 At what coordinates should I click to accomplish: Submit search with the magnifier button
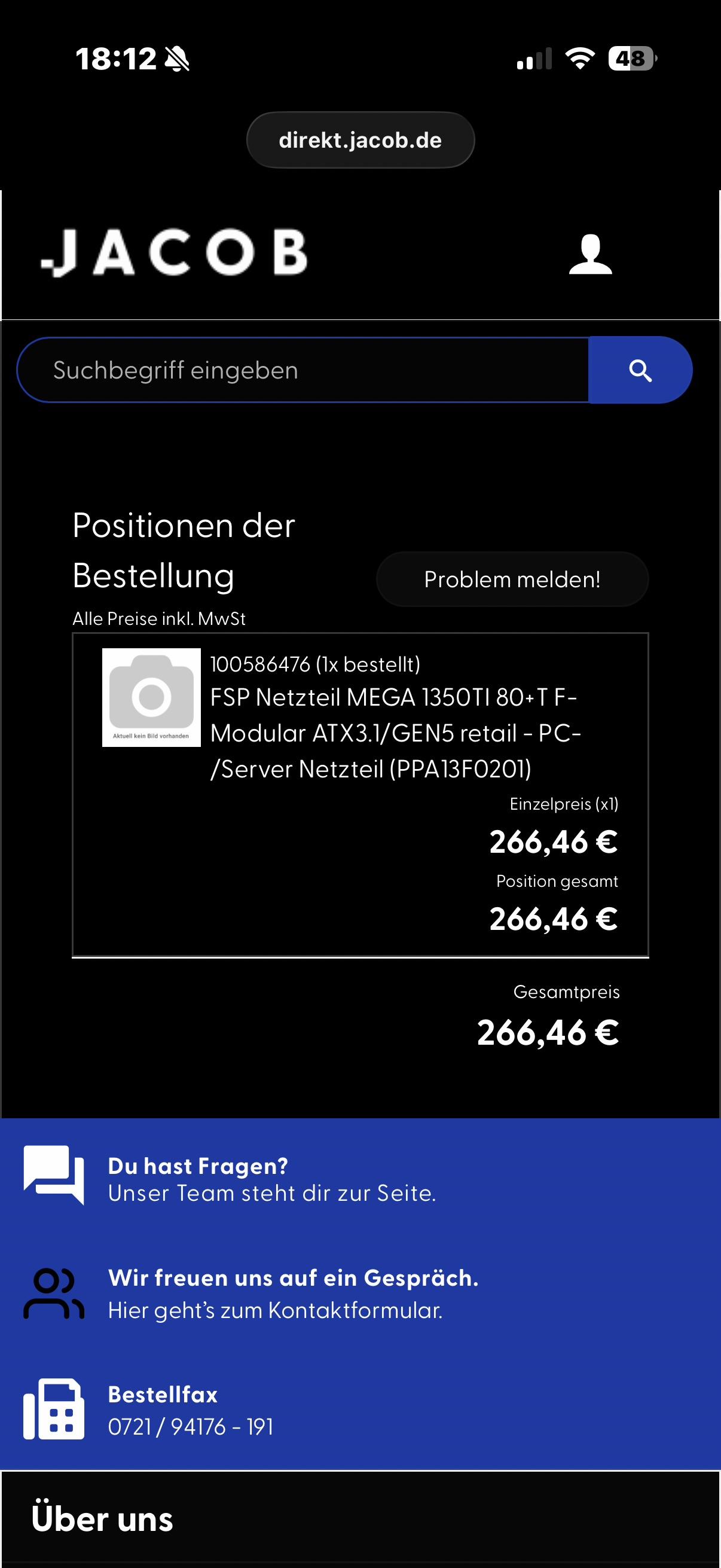coord(640,370)
